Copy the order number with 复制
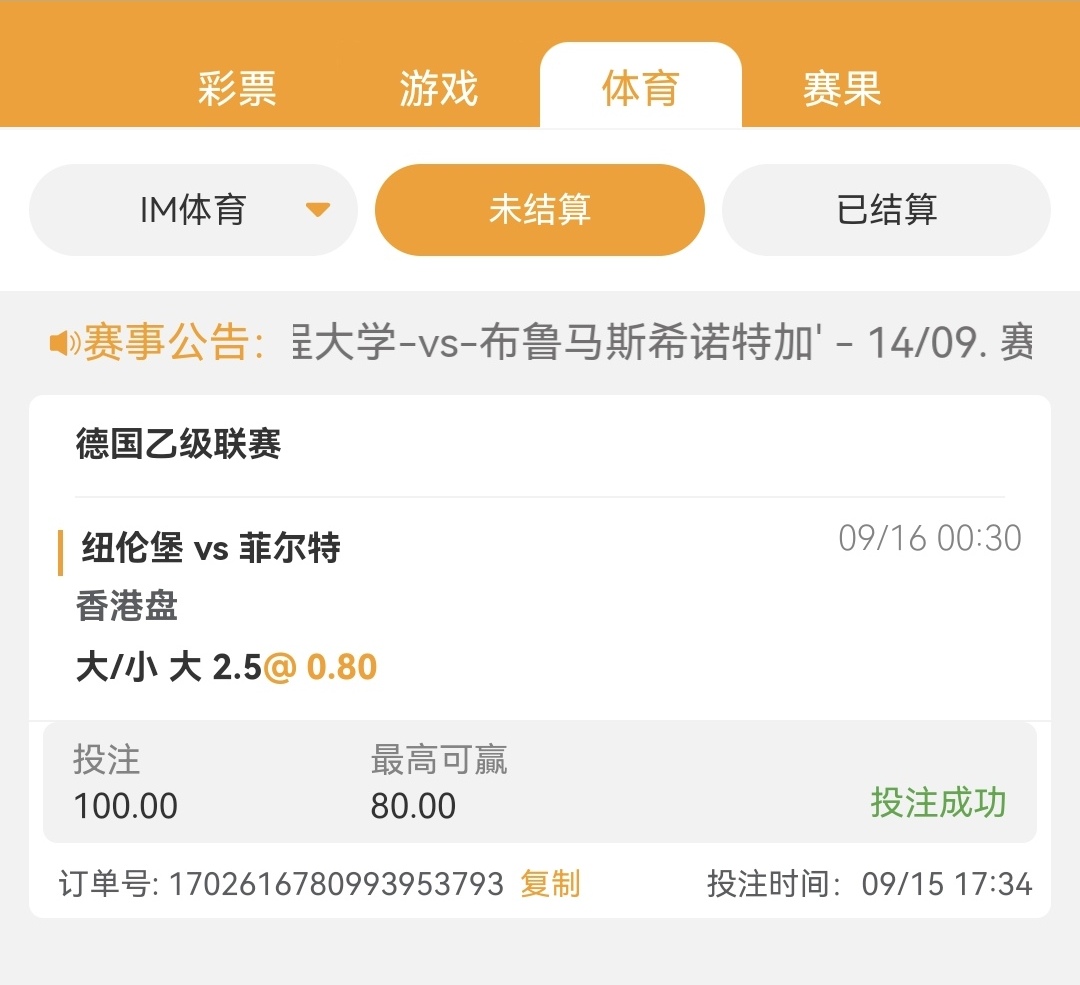This screenshot has width=1080, height=985. point(550,884)
